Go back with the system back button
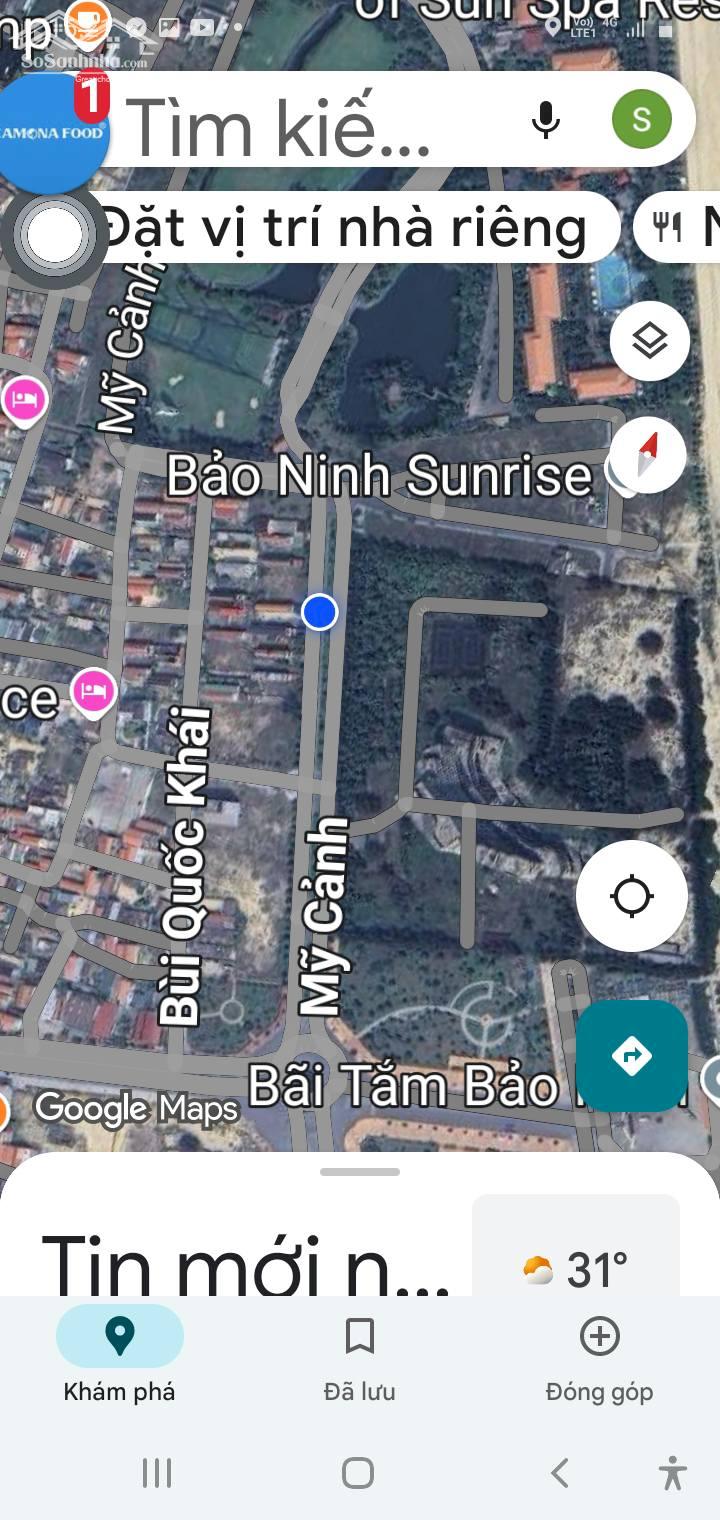 (x=560, y=1472)
